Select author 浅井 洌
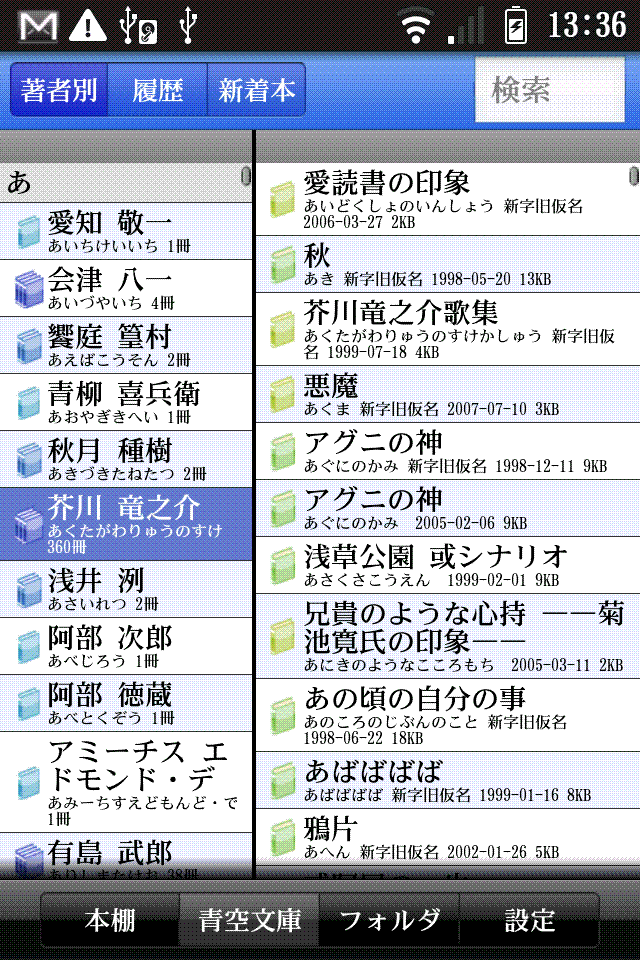Screen dimensions: 643x961 pos(125,589)
